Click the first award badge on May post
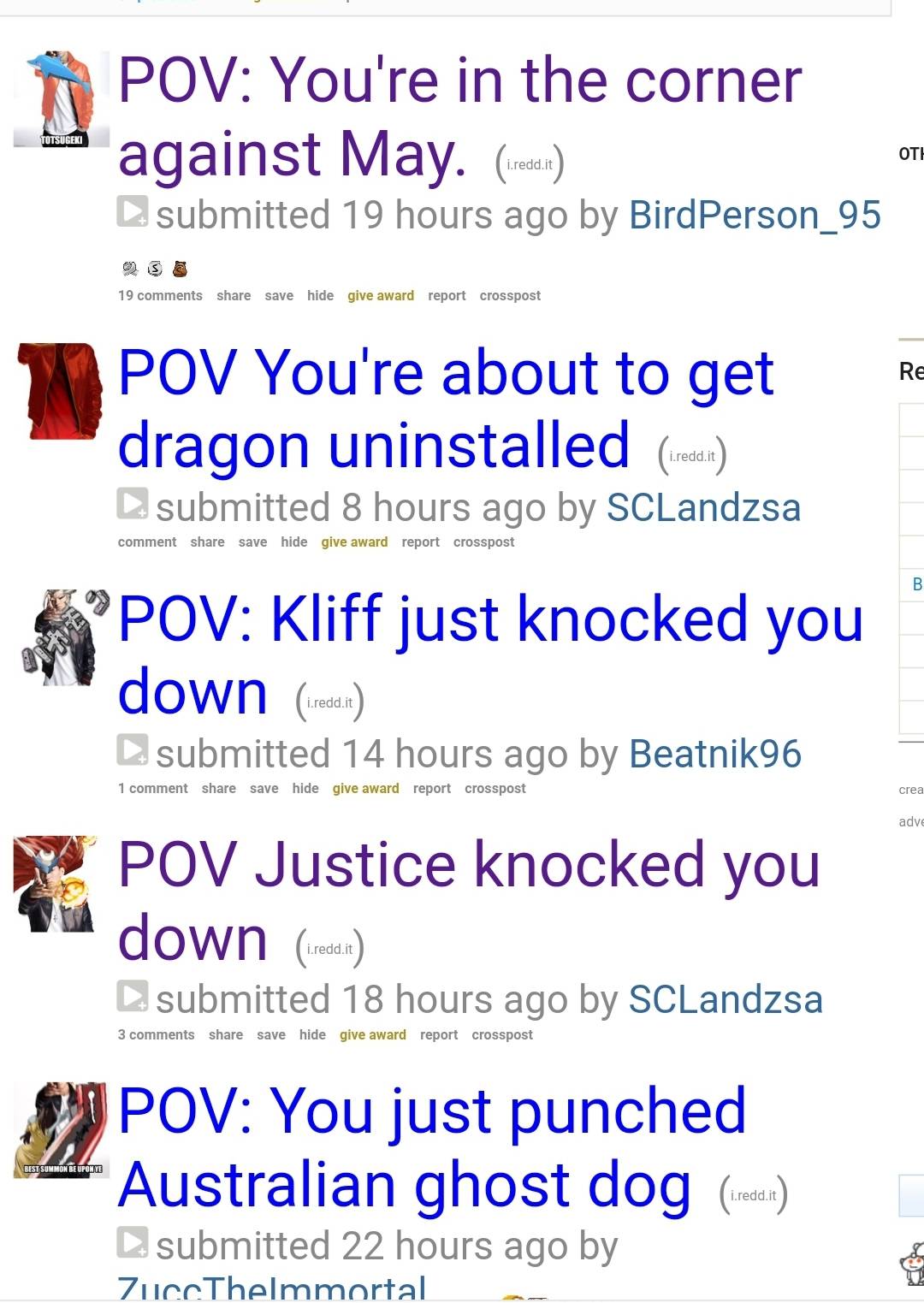 coord(128,267)
